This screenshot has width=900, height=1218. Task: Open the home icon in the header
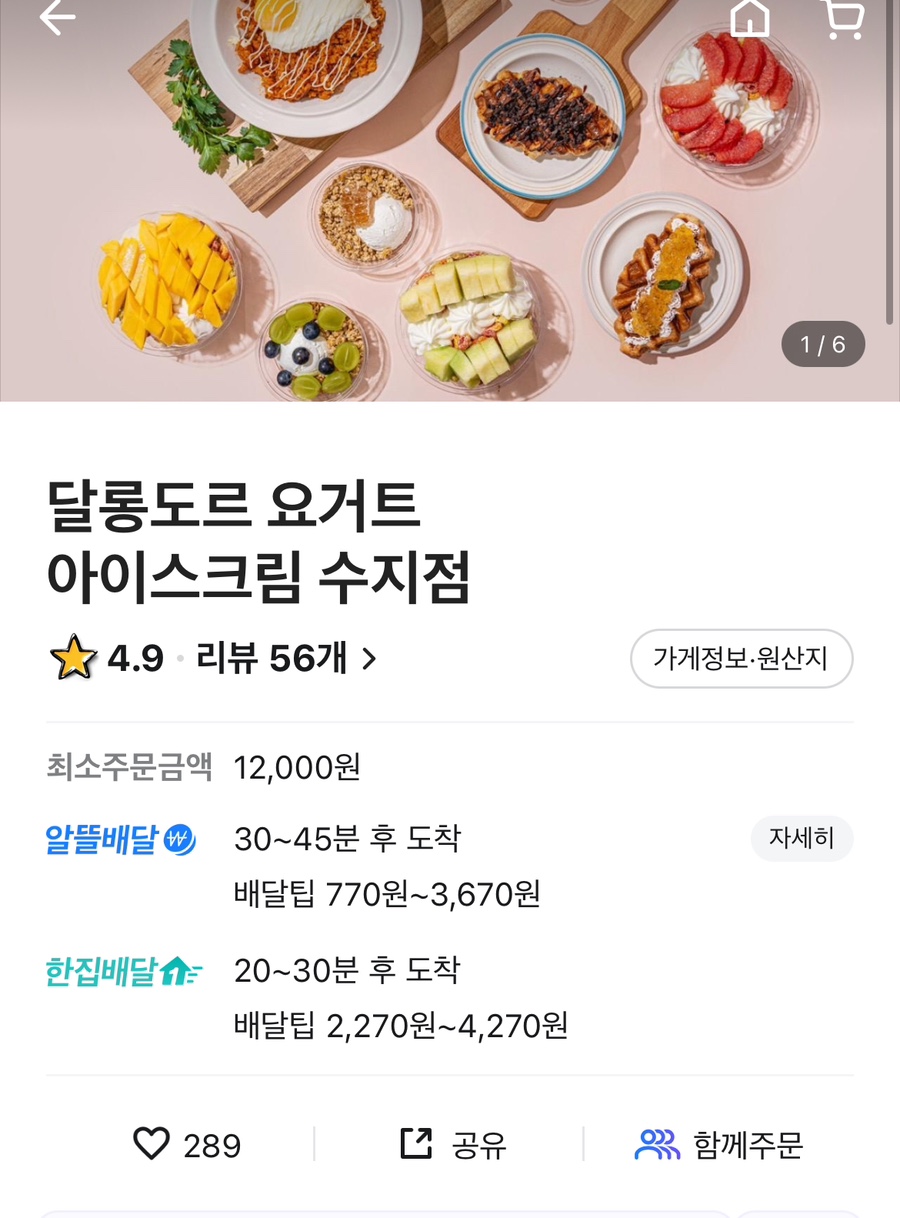[750, 17]
